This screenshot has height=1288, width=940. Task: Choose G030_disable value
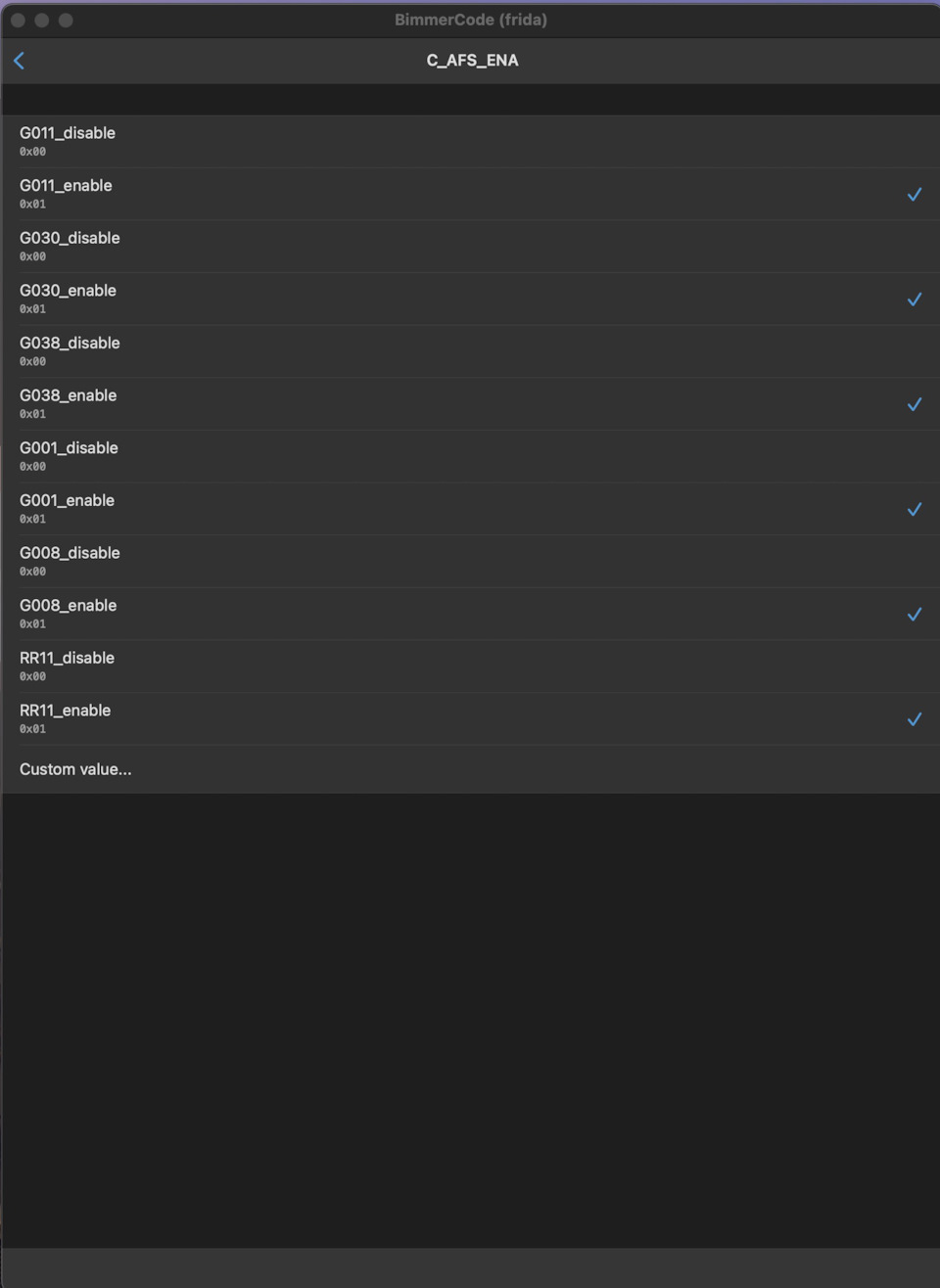click(70, 246)
